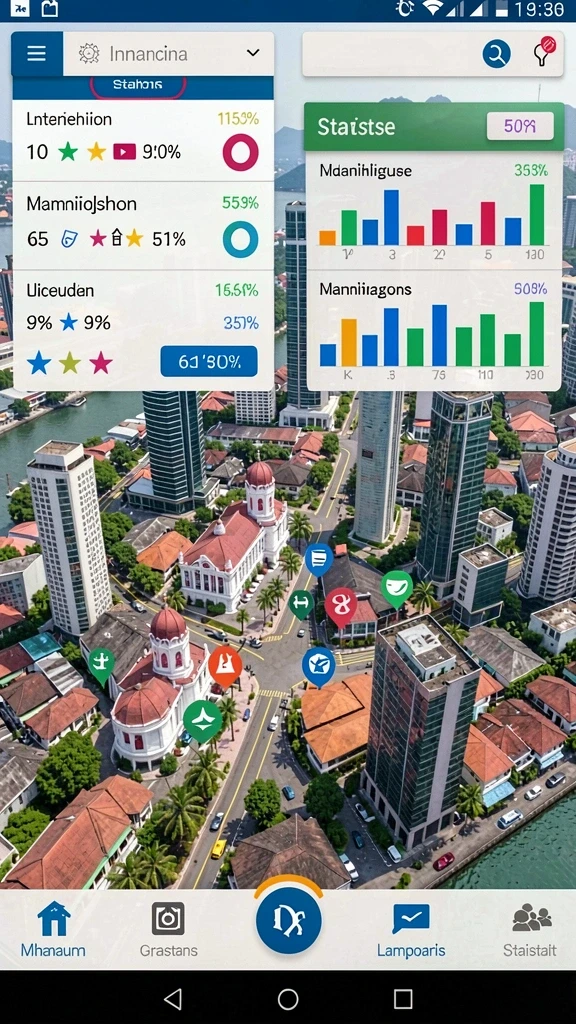Tap the pin icon with the red badge
The width and height of the screenshot is (576, 1024).
tap(544, 52)
